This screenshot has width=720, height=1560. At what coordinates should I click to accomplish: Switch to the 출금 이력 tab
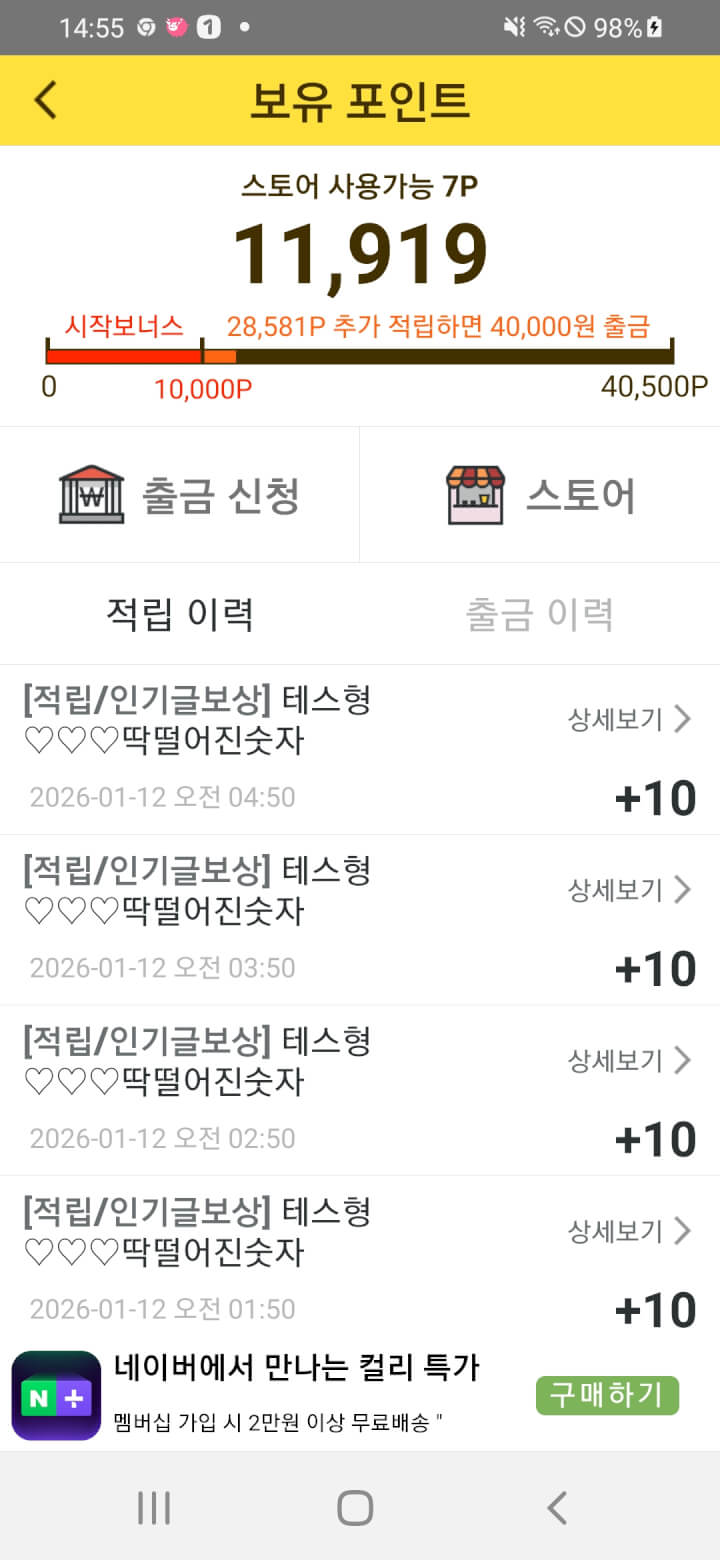[540, 614]
